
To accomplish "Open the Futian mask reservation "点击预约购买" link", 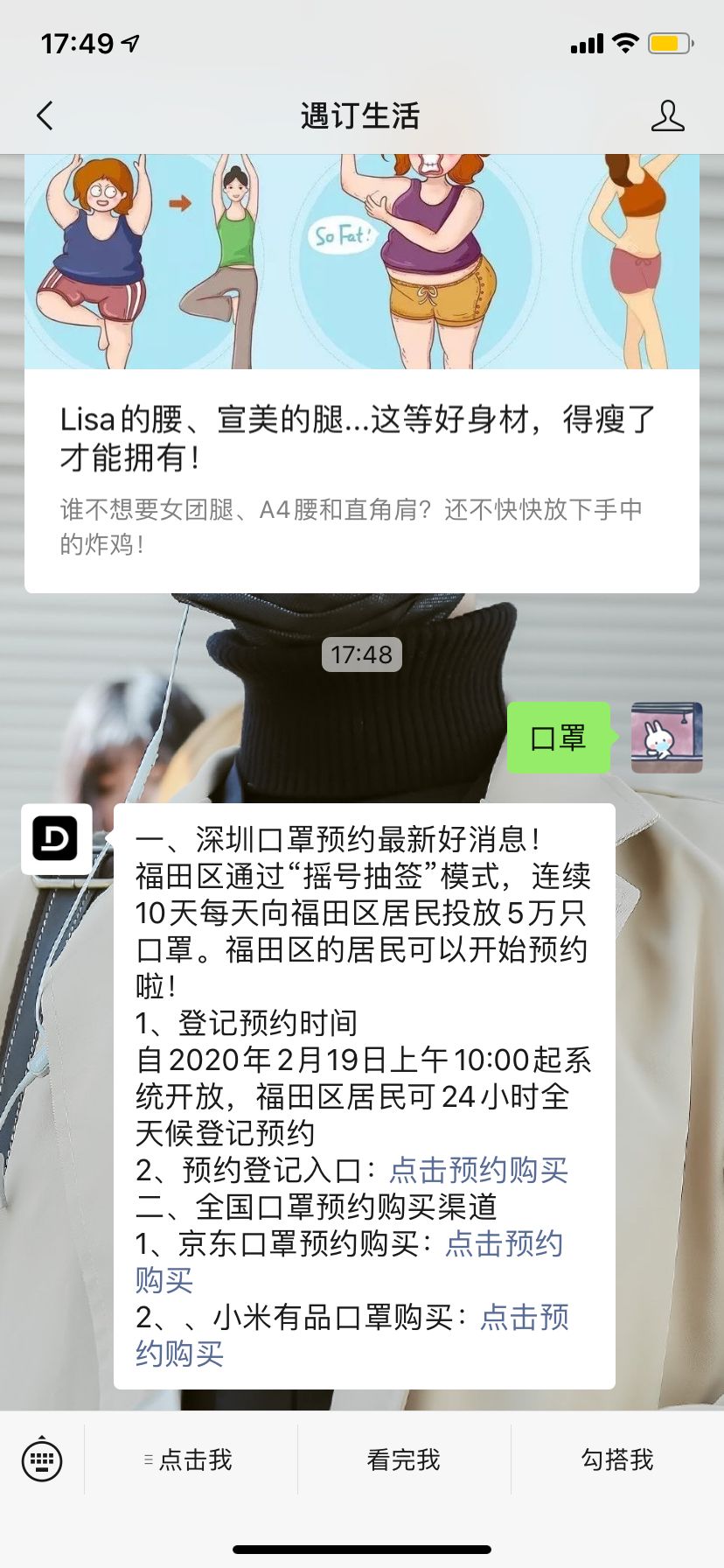I will pos(479,1169).
